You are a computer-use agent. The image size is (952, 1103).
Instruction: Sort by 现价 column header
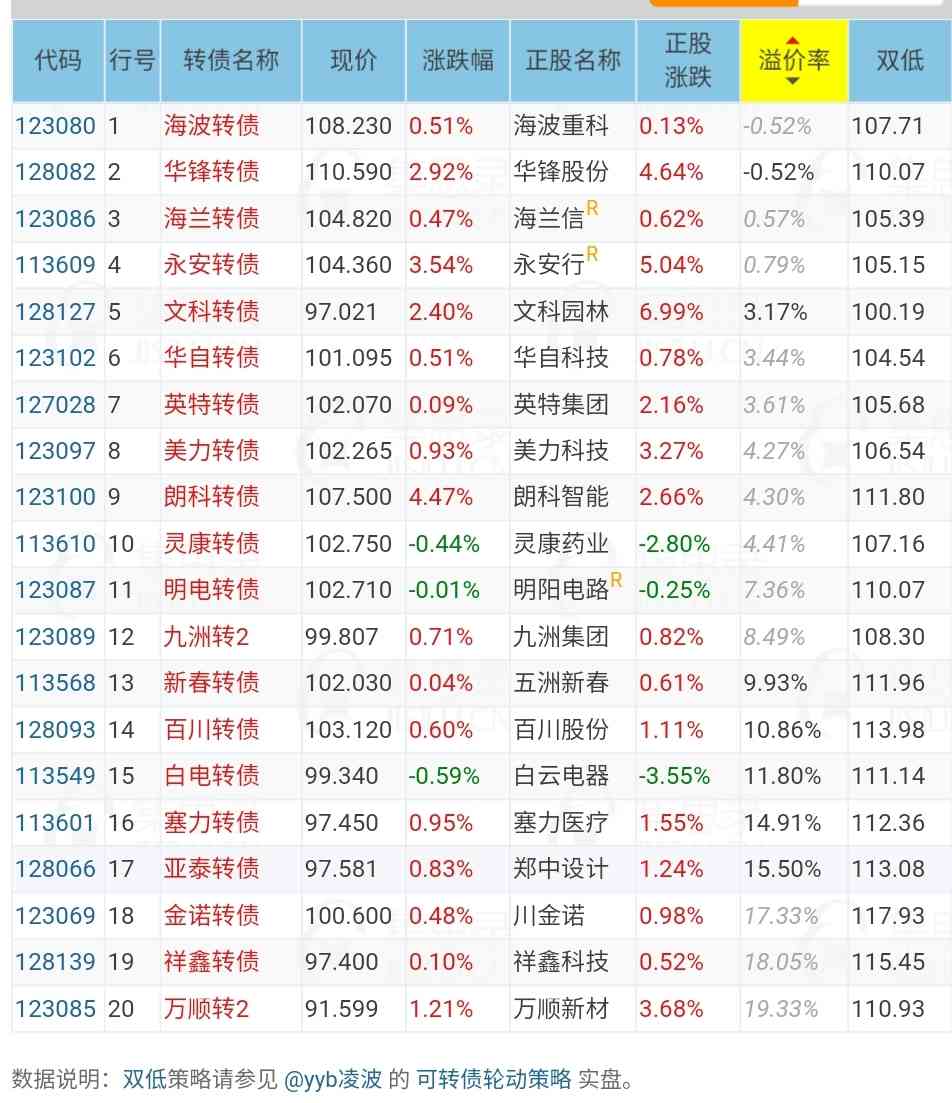tap(353, 60)
